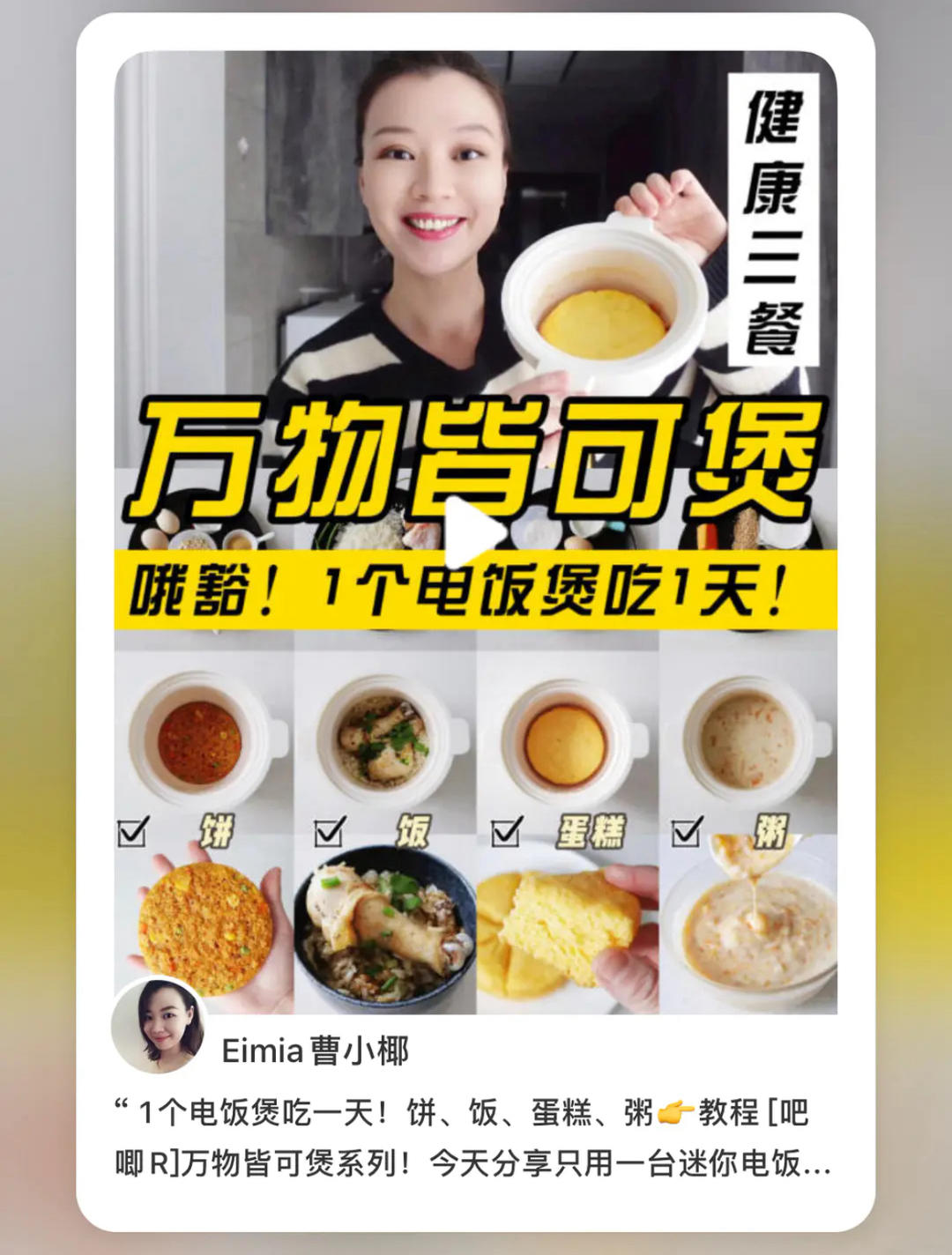Viewport: 952px width, 1255px height.
Task: Click the yellow banner reading 哦豁！1个电饭煲吃1天！
Action: (474, 588)
